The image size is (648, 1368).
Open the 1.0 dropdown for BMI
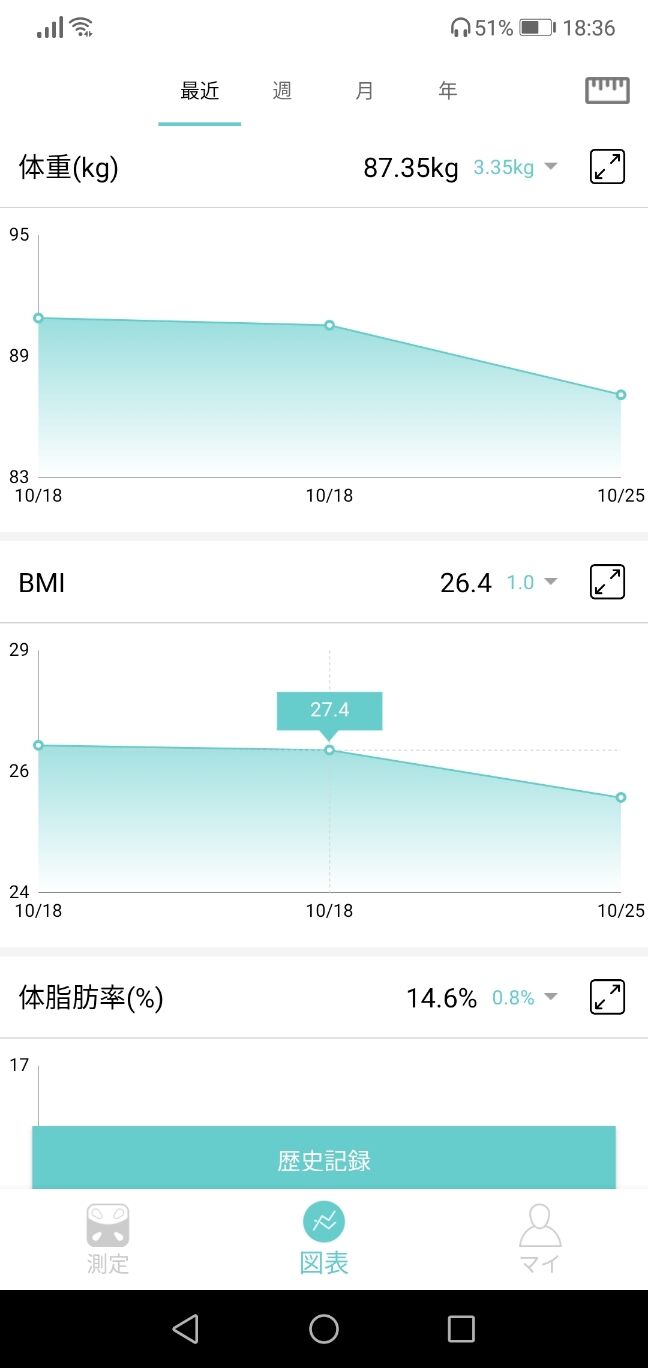click(532, 582)
